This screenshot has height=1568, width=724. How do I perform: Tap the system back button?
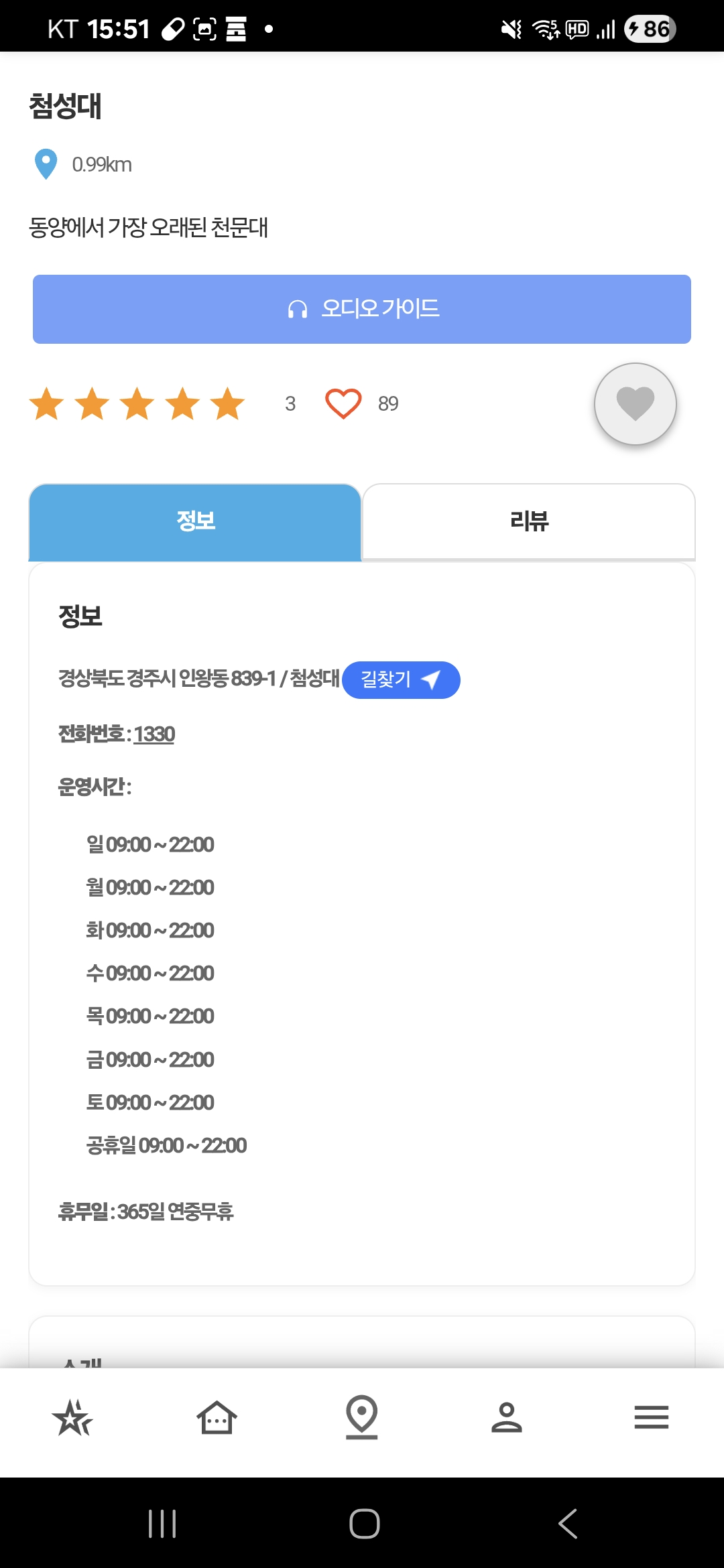point(568,1524)
